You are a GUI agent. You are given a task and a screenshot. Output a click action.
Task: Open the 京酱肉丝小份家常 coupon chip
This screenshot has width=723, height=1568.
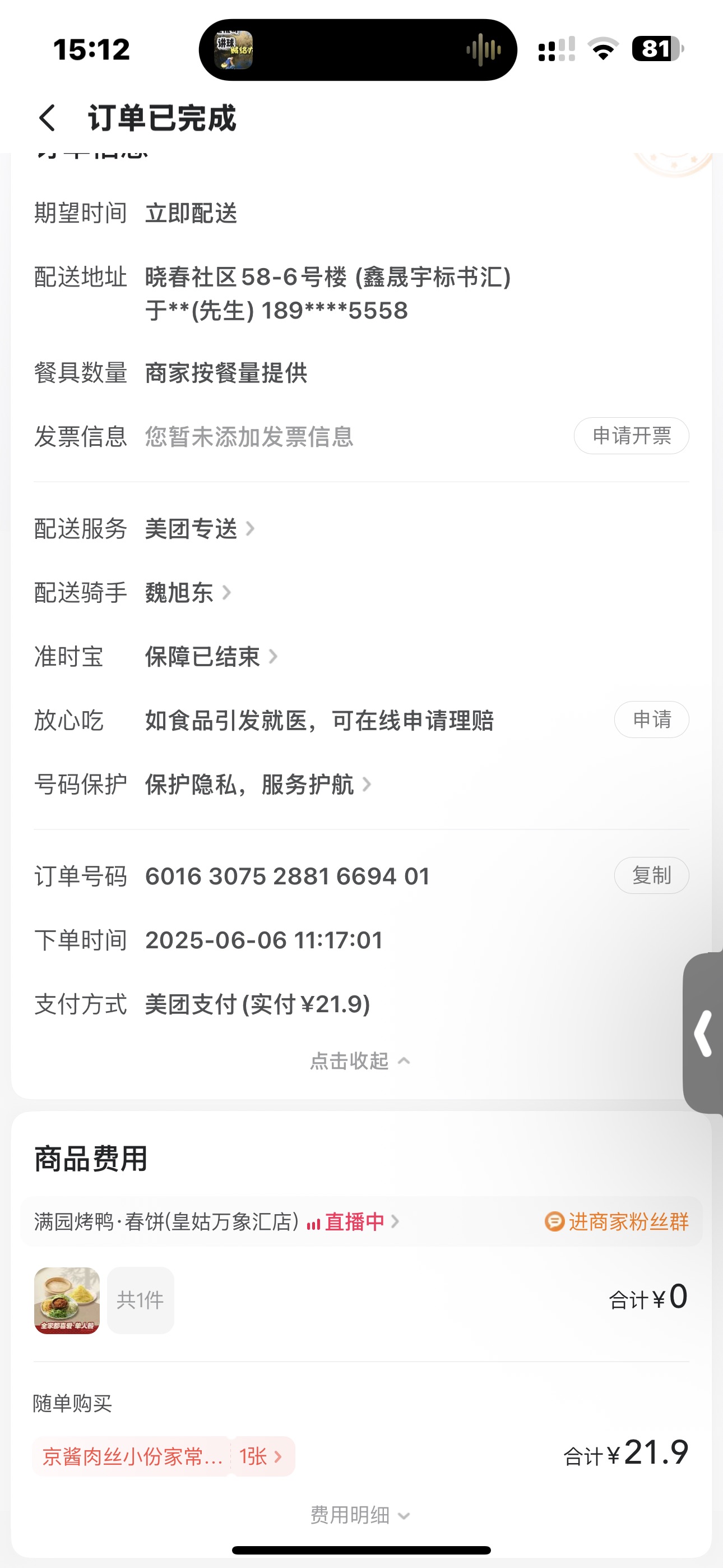pos(163,1456)
